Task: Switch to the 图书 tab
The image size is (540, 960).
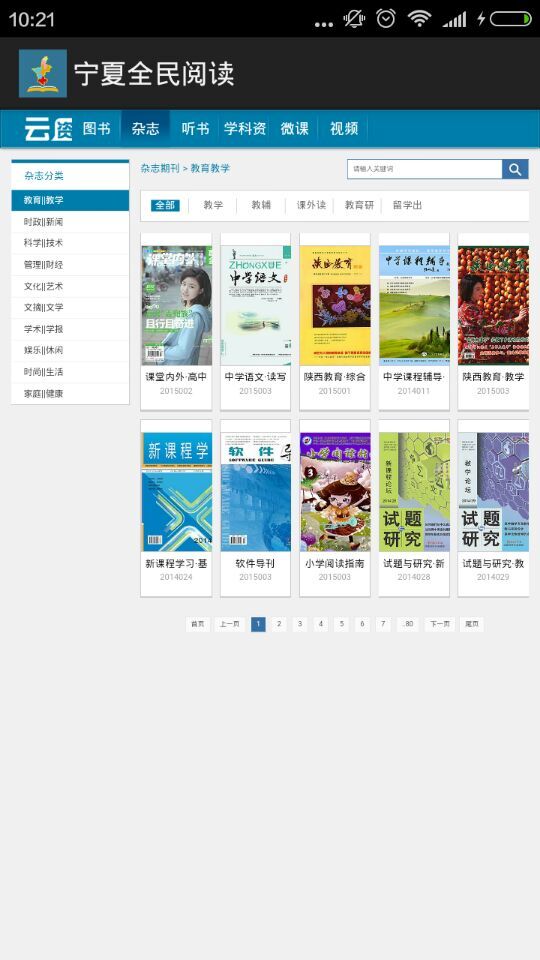Action: (x=97, y=129)
